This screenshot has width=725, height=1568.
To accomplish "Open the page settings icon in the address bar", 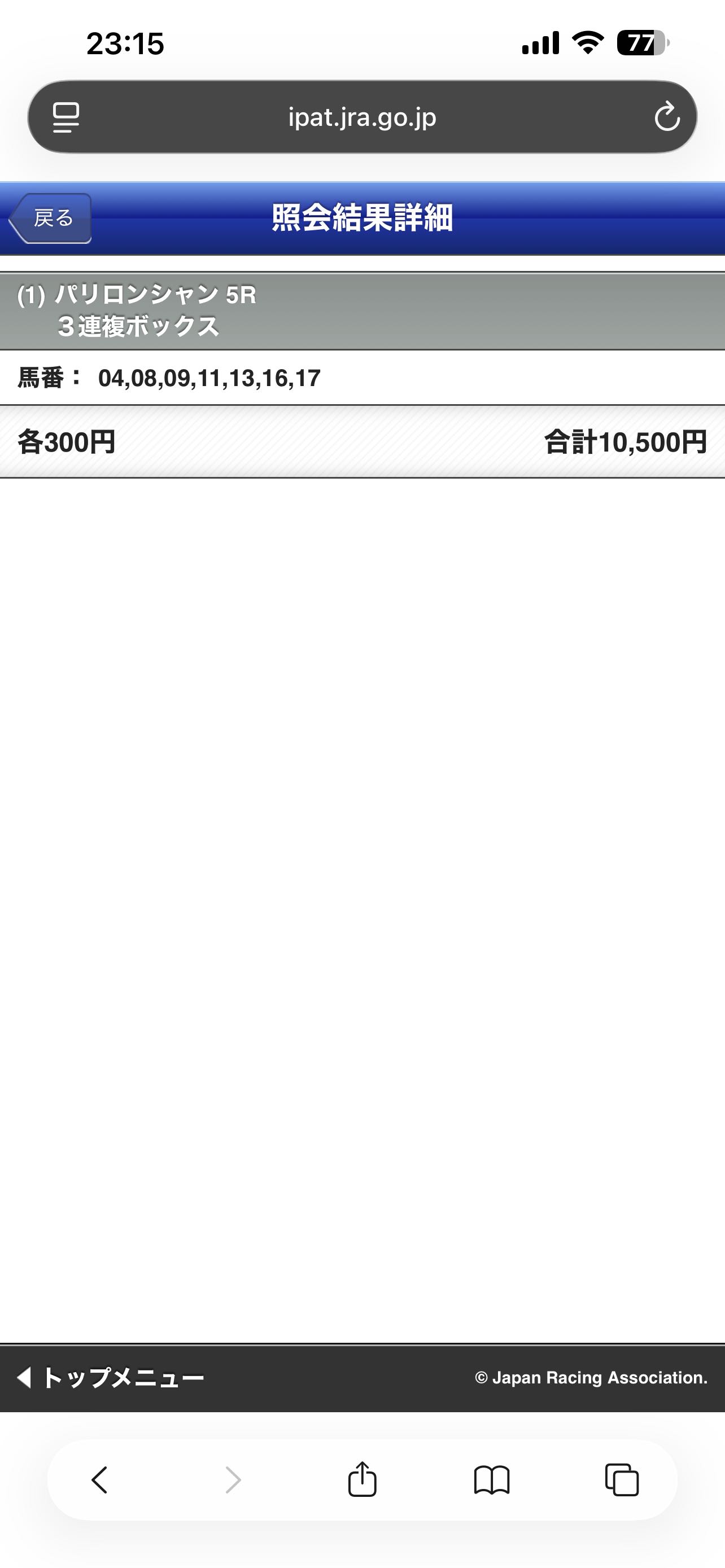I will point(65,117).
